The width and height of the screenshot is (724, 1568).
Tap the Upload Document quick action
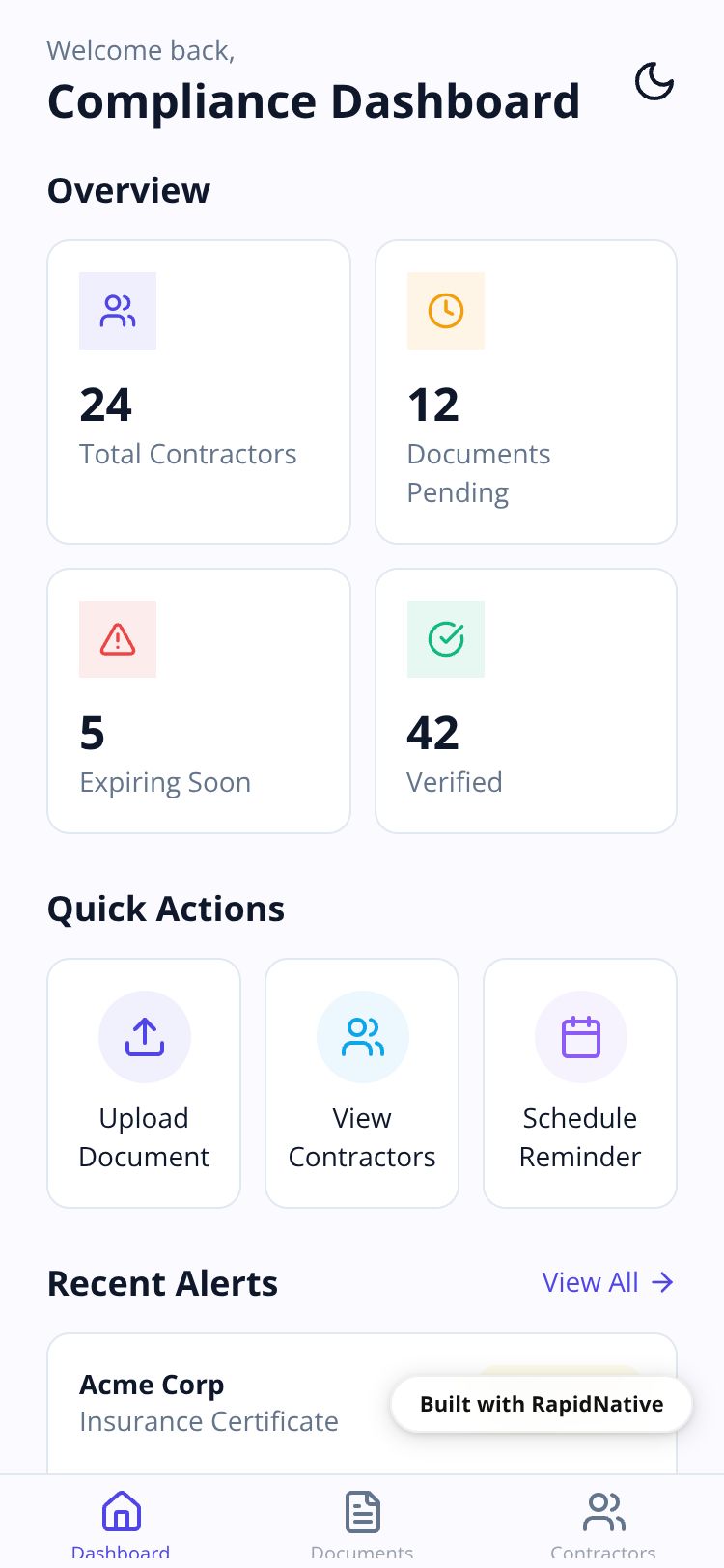[144, 1082]
